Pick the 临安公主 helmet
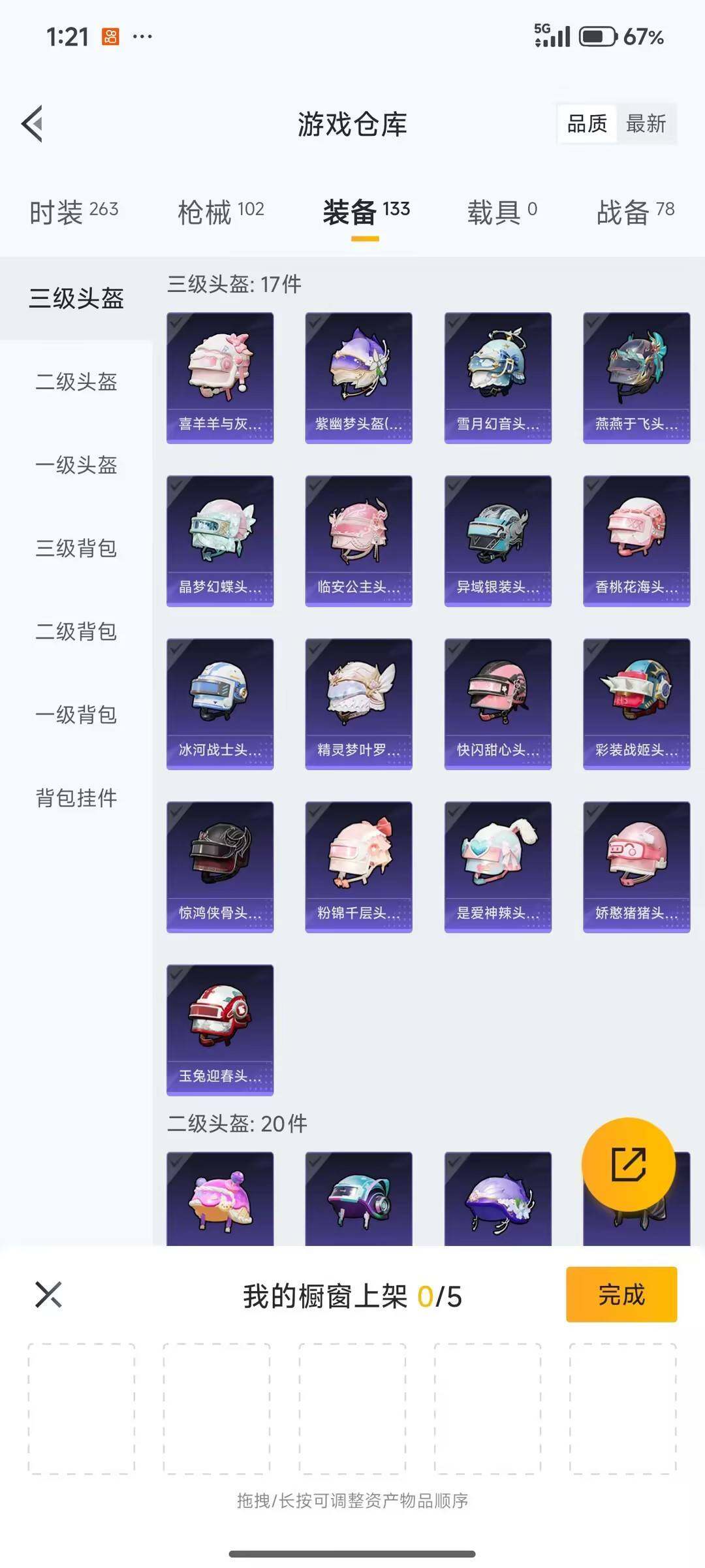 pyautogui.click(x=358, y=541)
